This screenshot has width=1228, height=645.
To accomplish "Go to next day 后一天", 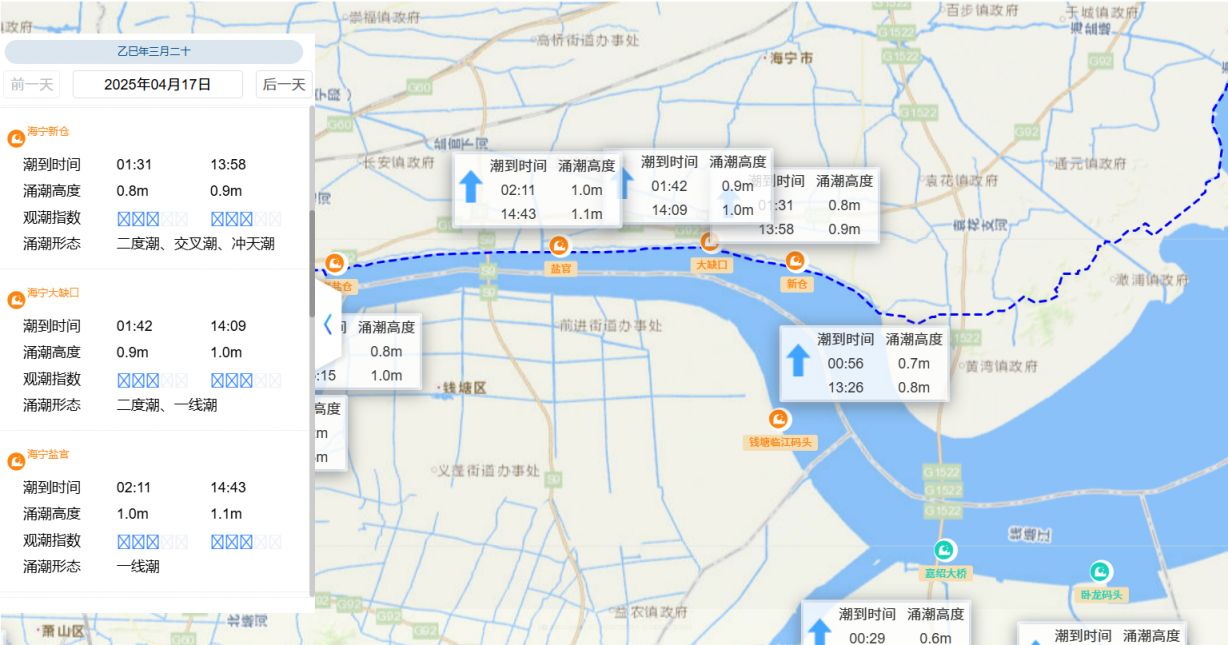I will [x=284, y=84].
